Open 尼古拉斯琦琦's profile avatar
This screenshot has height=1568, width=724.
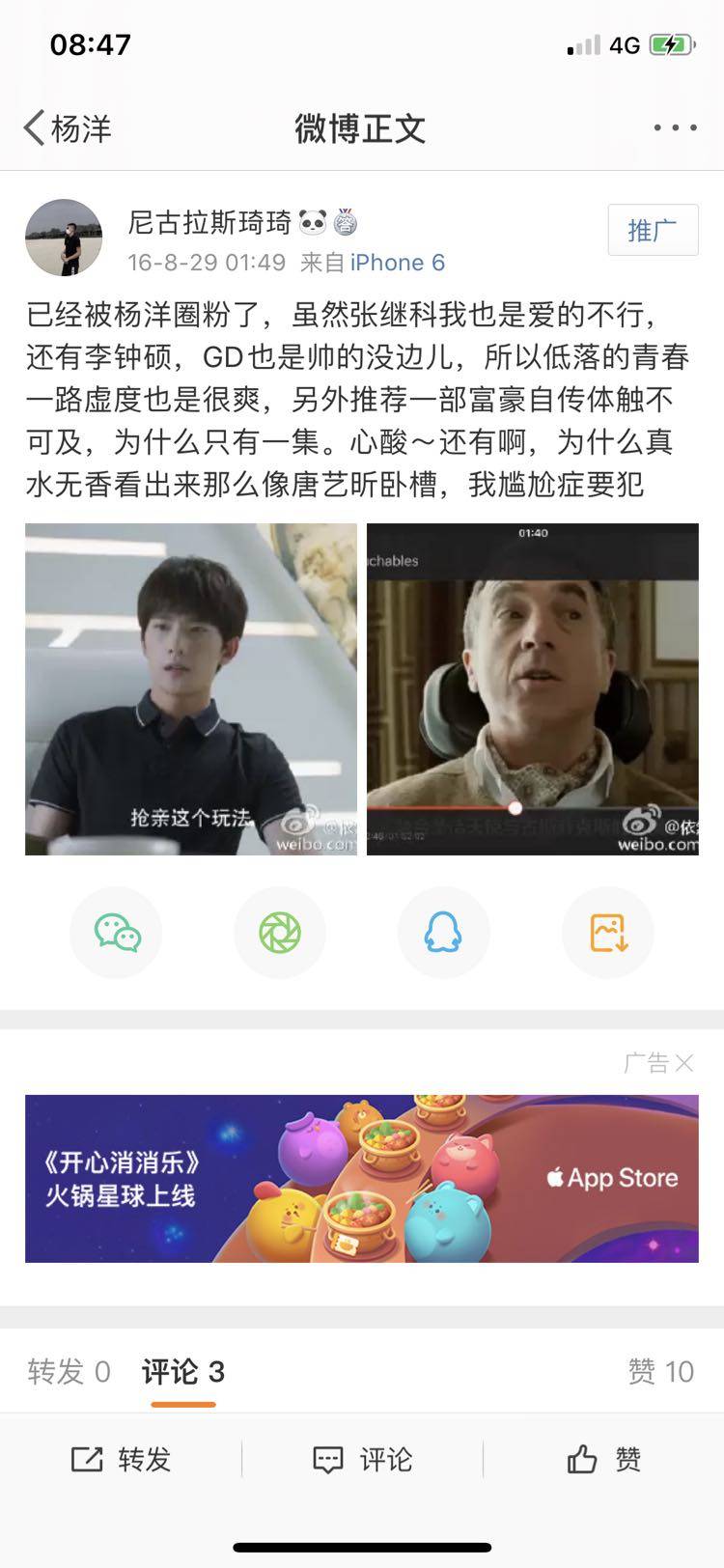63,238
